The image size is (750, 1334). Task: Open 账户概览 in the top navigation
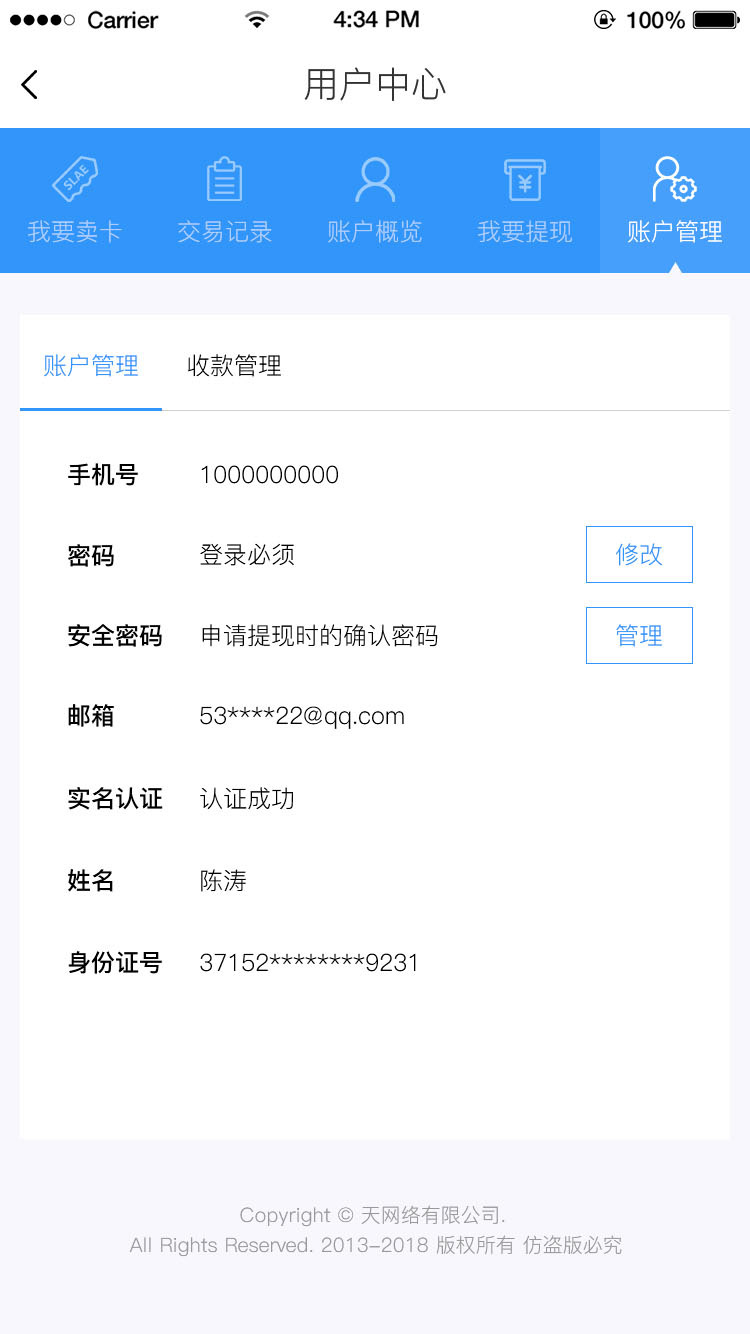(x=375, y=200)
